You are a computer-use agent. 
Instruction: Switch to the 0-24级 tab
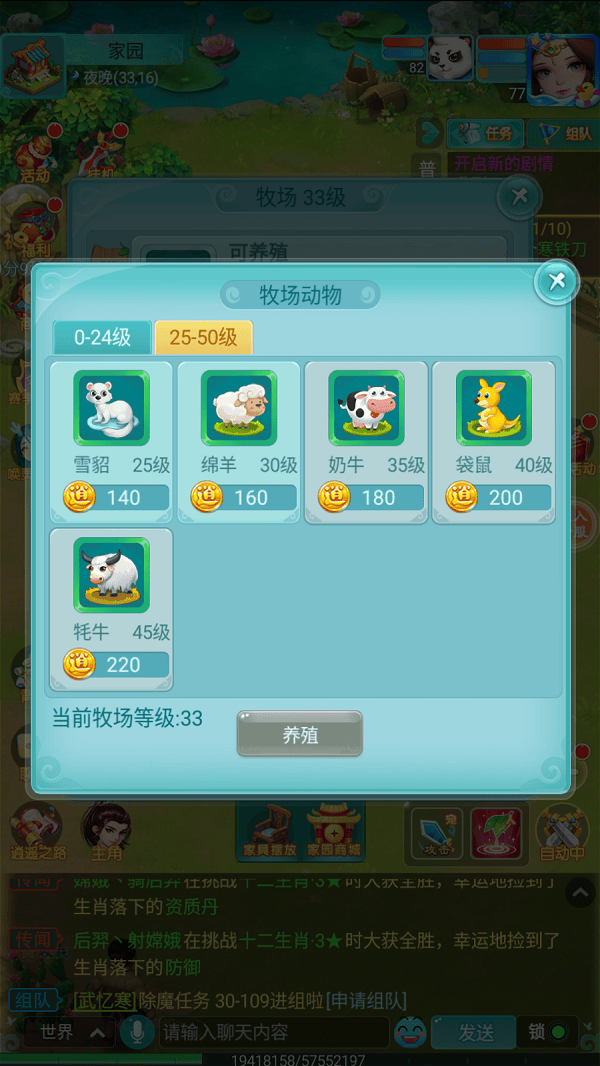click(102, 338)
